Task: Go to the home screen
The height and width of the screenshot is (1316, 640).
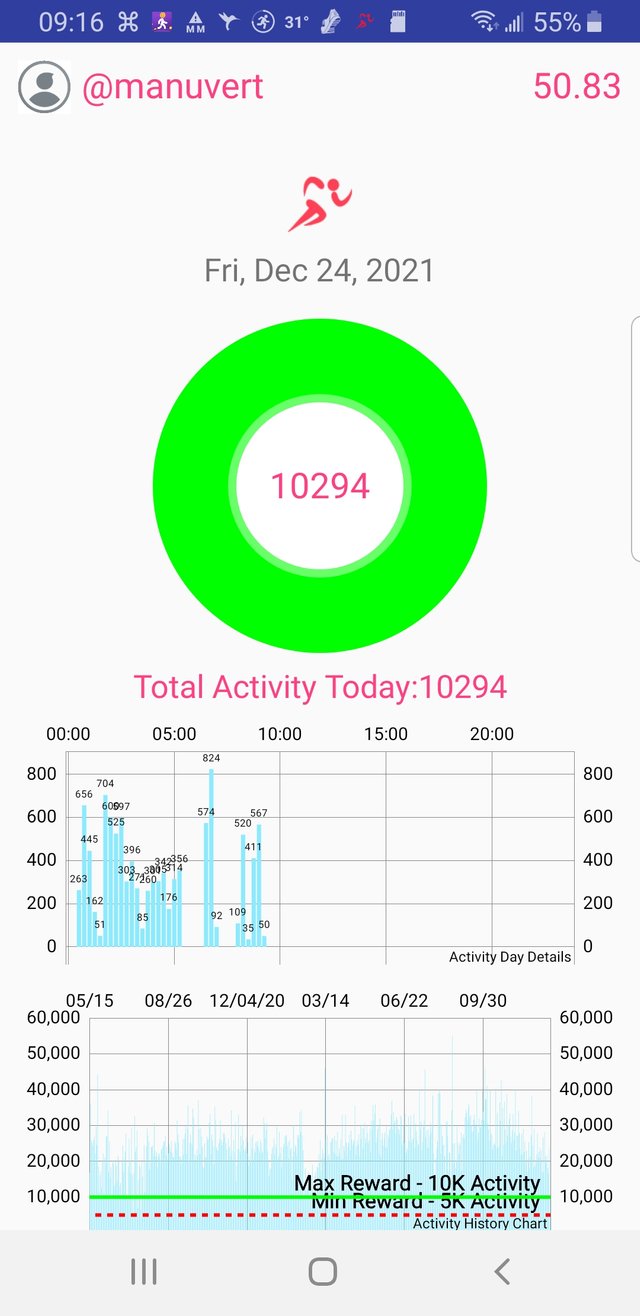Action: click(322, 1272)
